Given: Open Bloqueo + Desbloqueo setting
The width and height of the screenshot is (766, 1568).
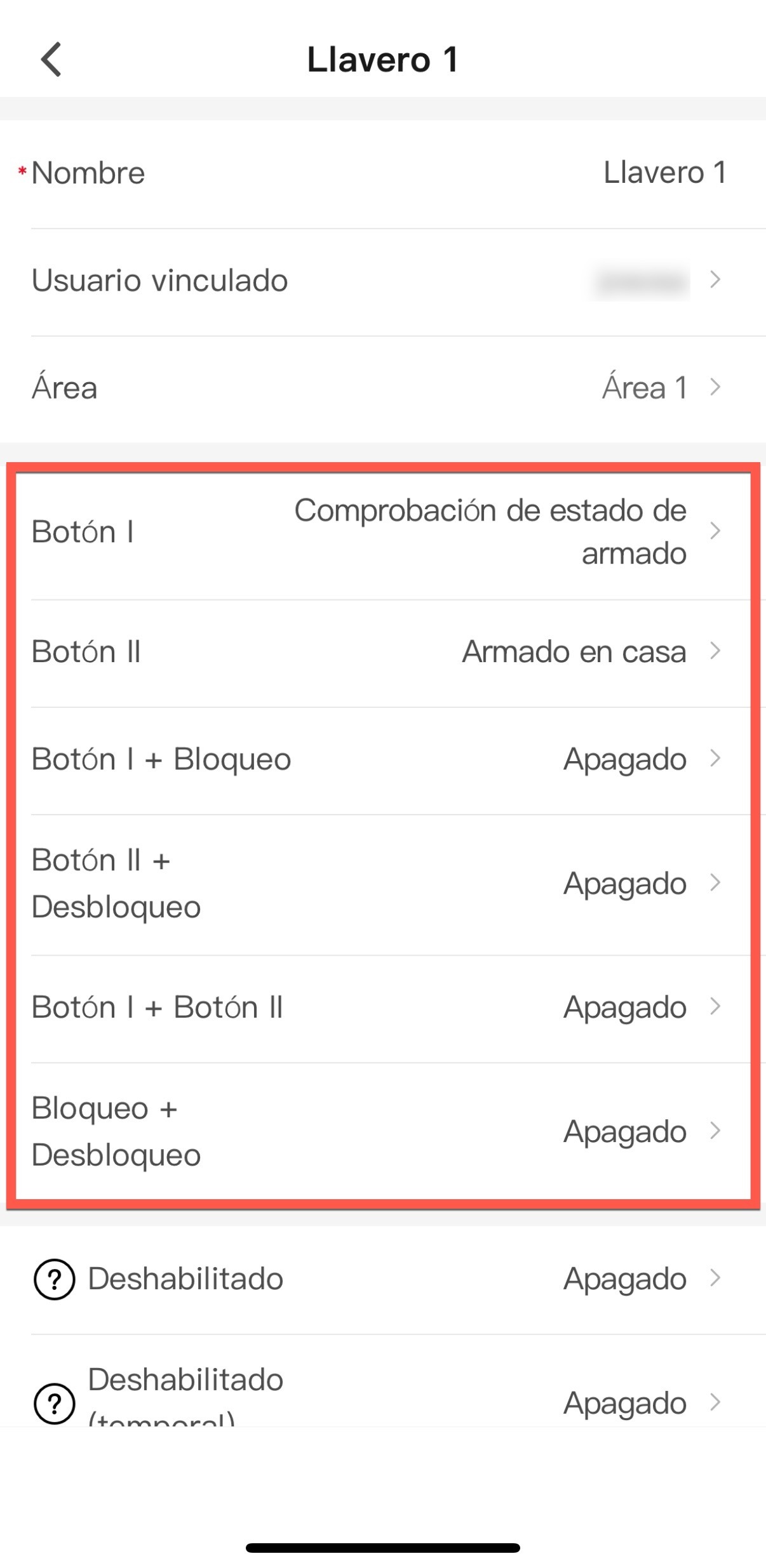Looking at the screenshot, I should point(383,1132).
